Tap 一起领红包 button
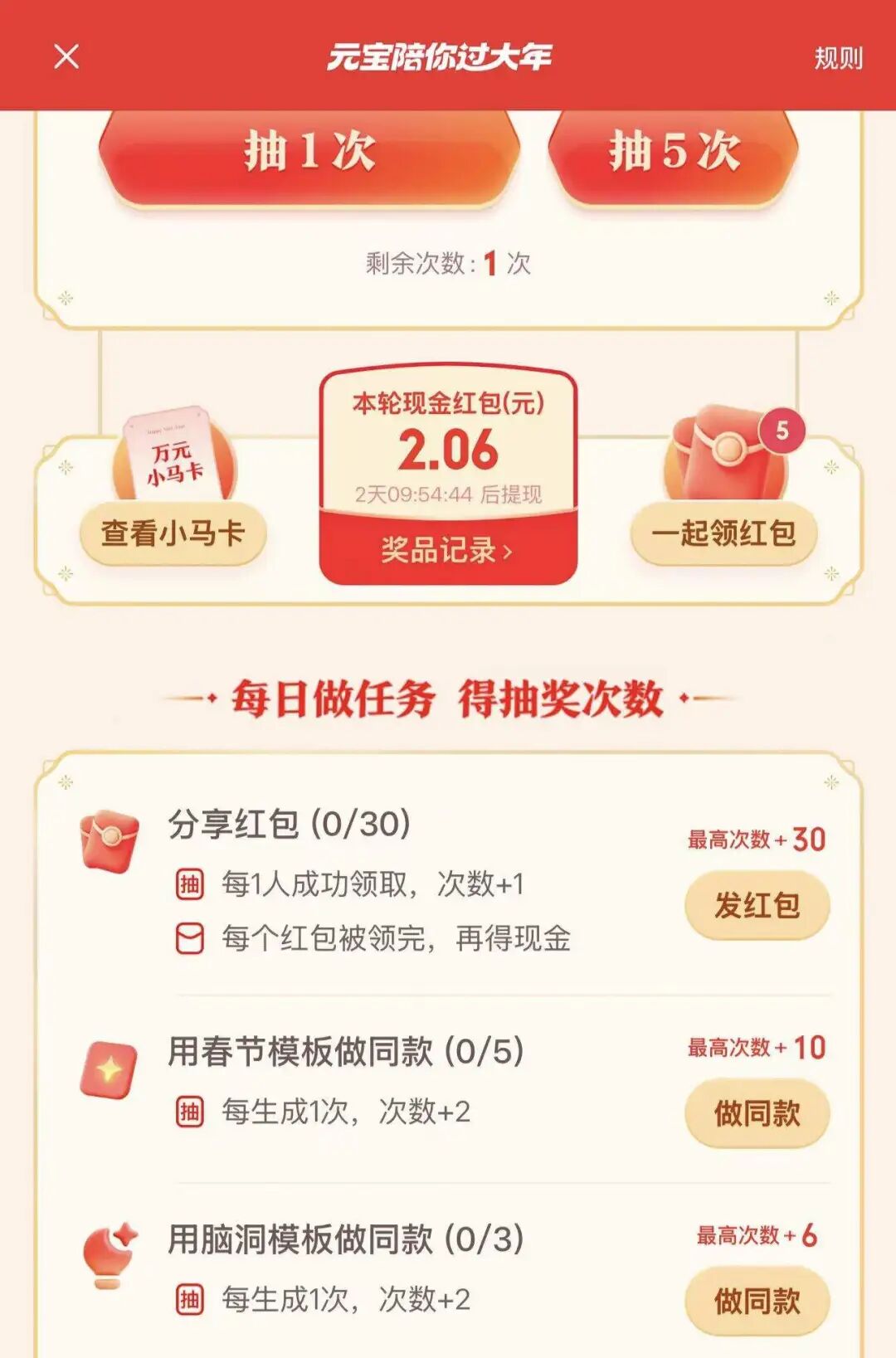The height and width of the screenshot is (1358, 896). (x=723, y=533)
